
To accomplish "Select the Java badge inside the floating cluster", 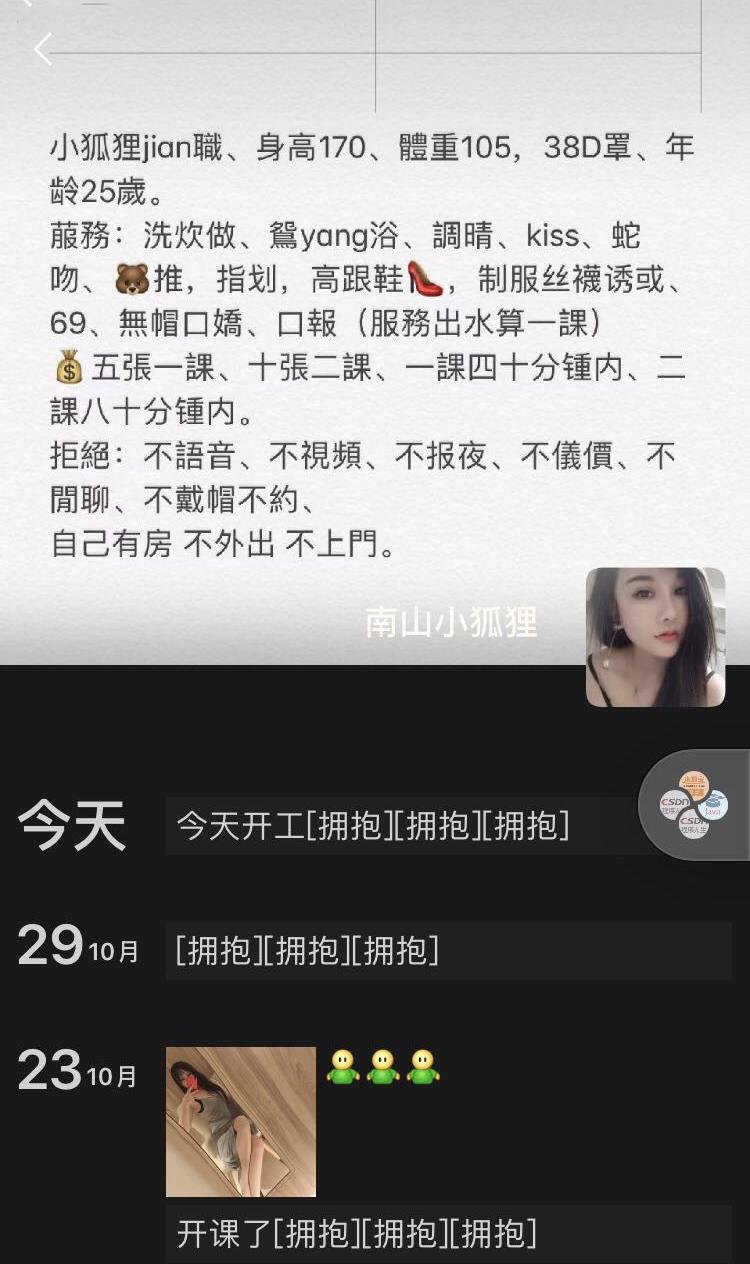I will pyautogui.click(x=713, y=807).
